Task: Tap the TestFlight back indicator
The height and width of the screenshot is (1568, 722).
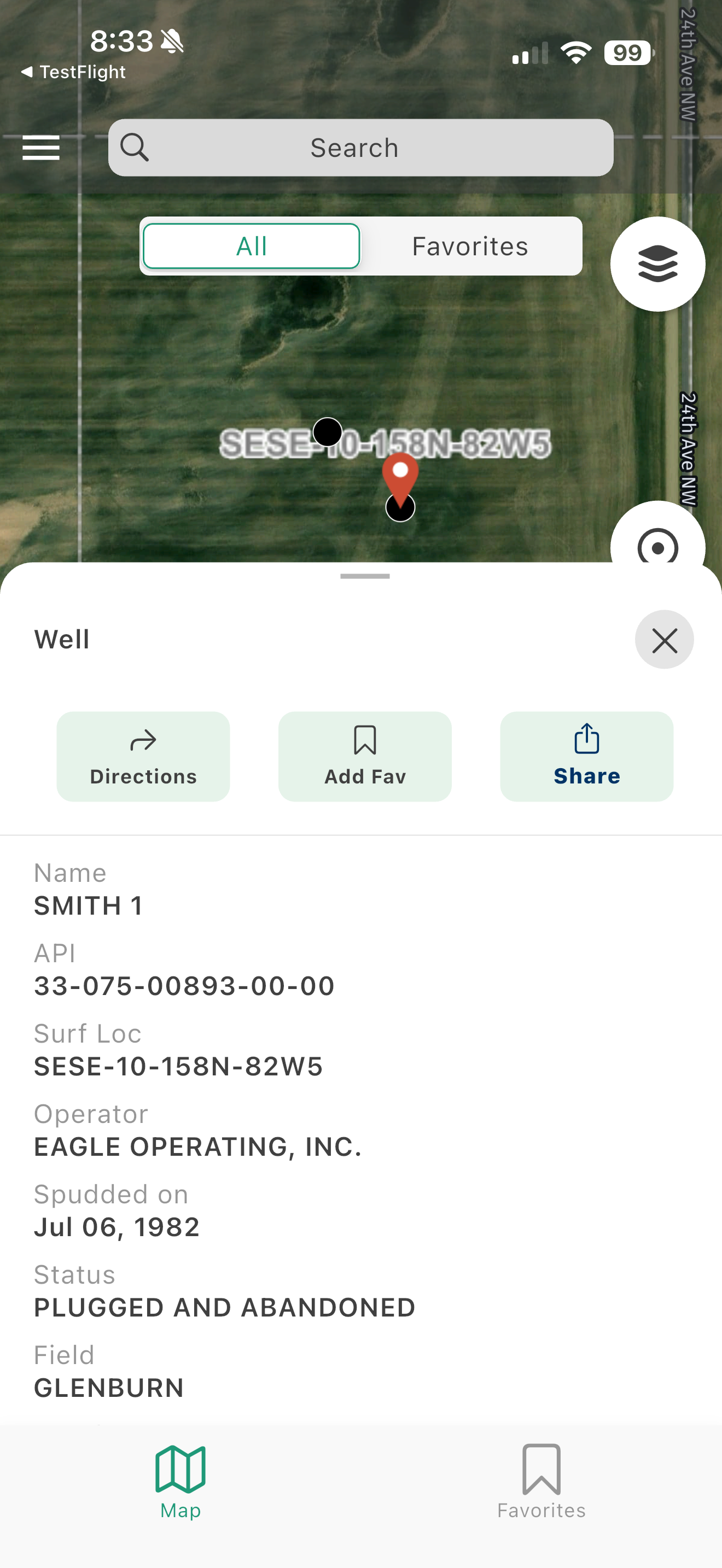Action: 74,71
